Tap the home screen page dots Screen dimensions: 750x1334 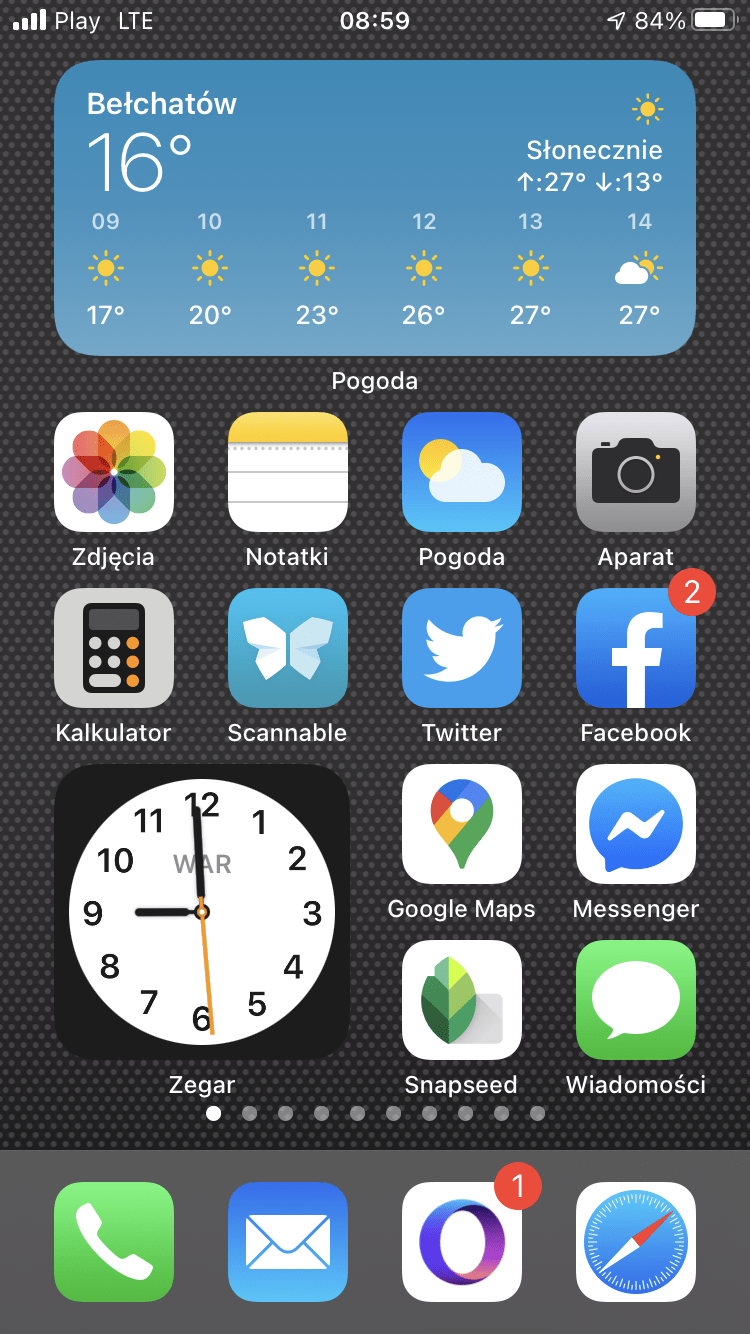[x=375, y=1113]
